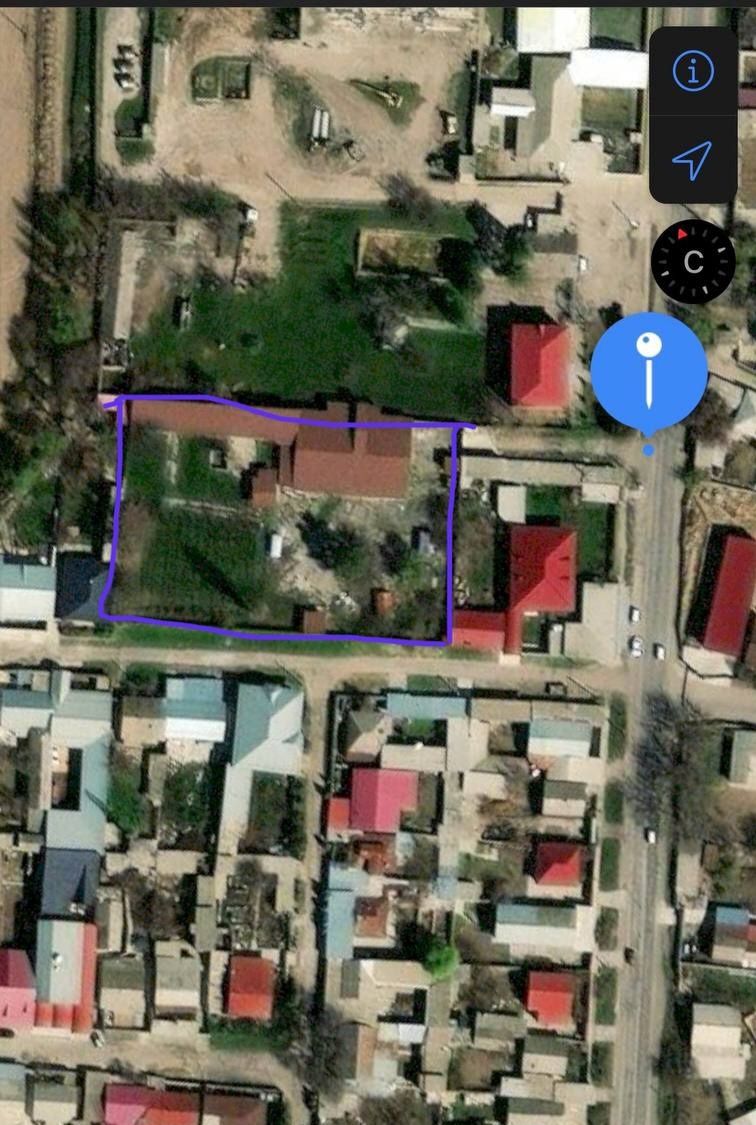Select the blue dropped pin marker
The image size is (756, 1125).
[x=649, y=372]
